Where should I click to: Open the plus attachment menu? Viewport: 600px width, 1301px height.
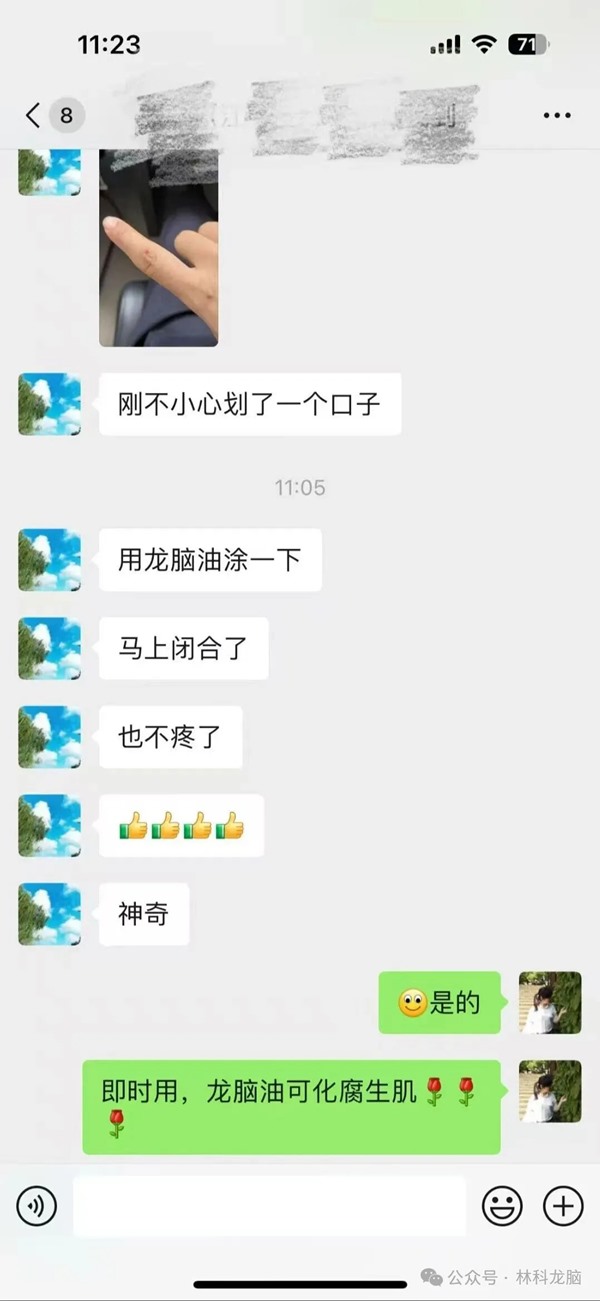tap(563, 1206)
